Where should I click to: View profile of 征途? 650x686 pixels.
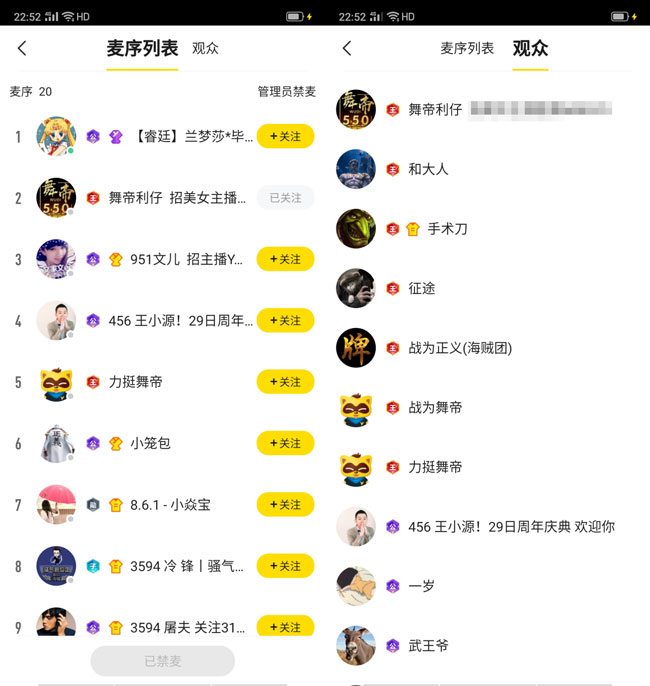(x=421, y=288)
